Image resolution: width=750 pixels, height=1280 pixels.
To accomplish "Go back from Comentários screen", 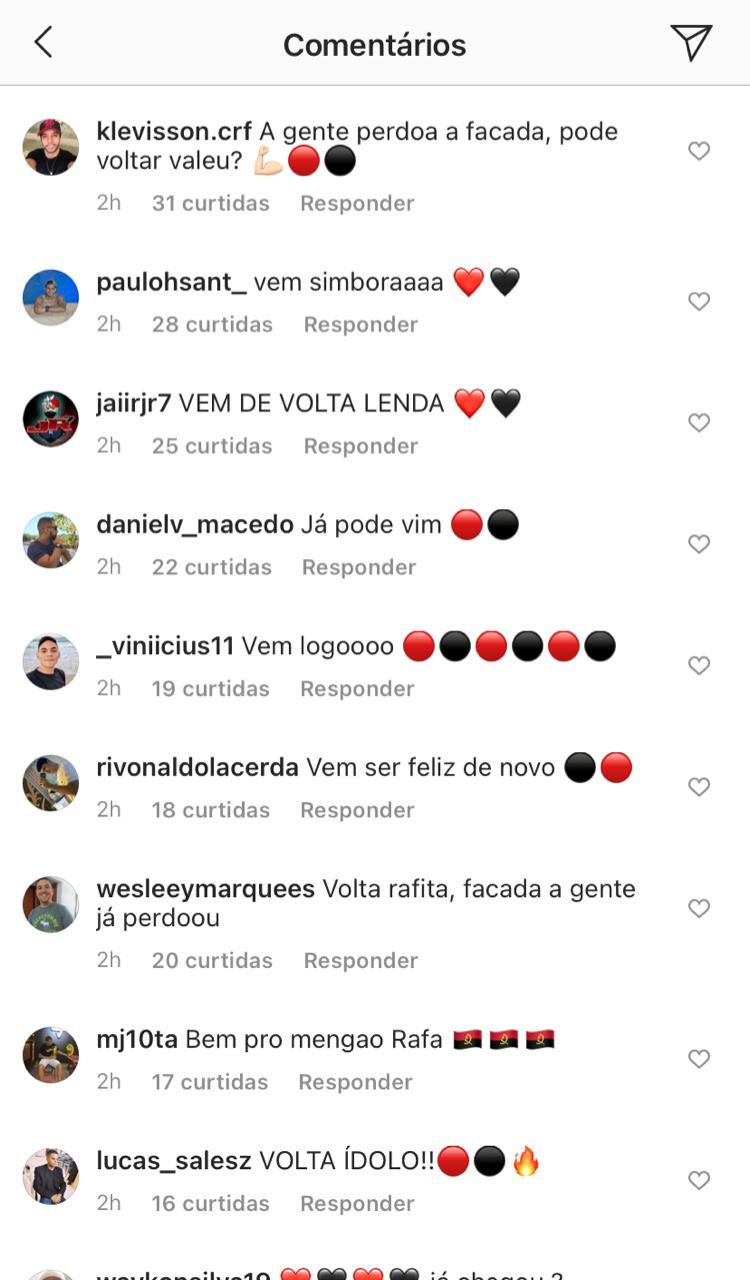I will pyautogui.click(x=43, y=43).
